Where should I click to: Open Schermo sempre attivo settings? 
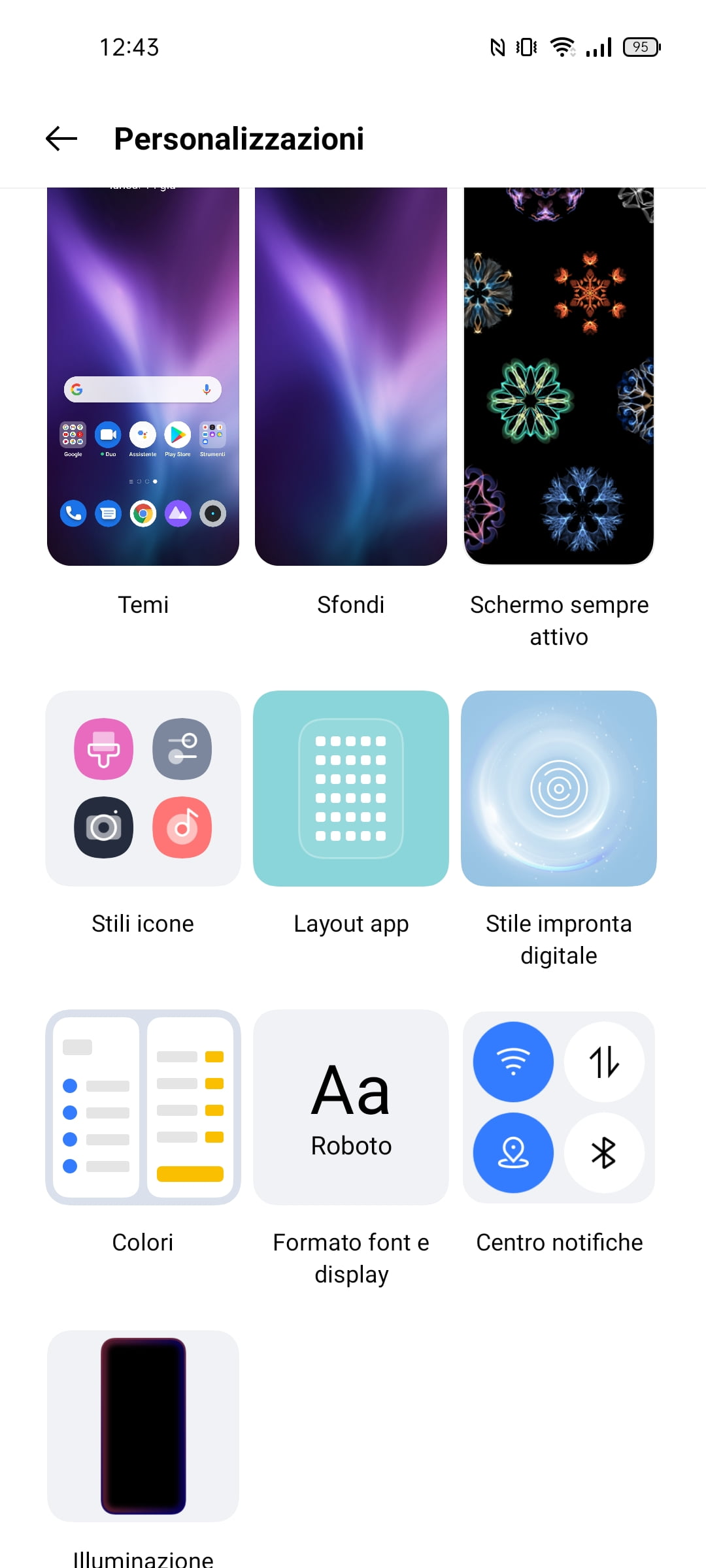coord(559,376)
